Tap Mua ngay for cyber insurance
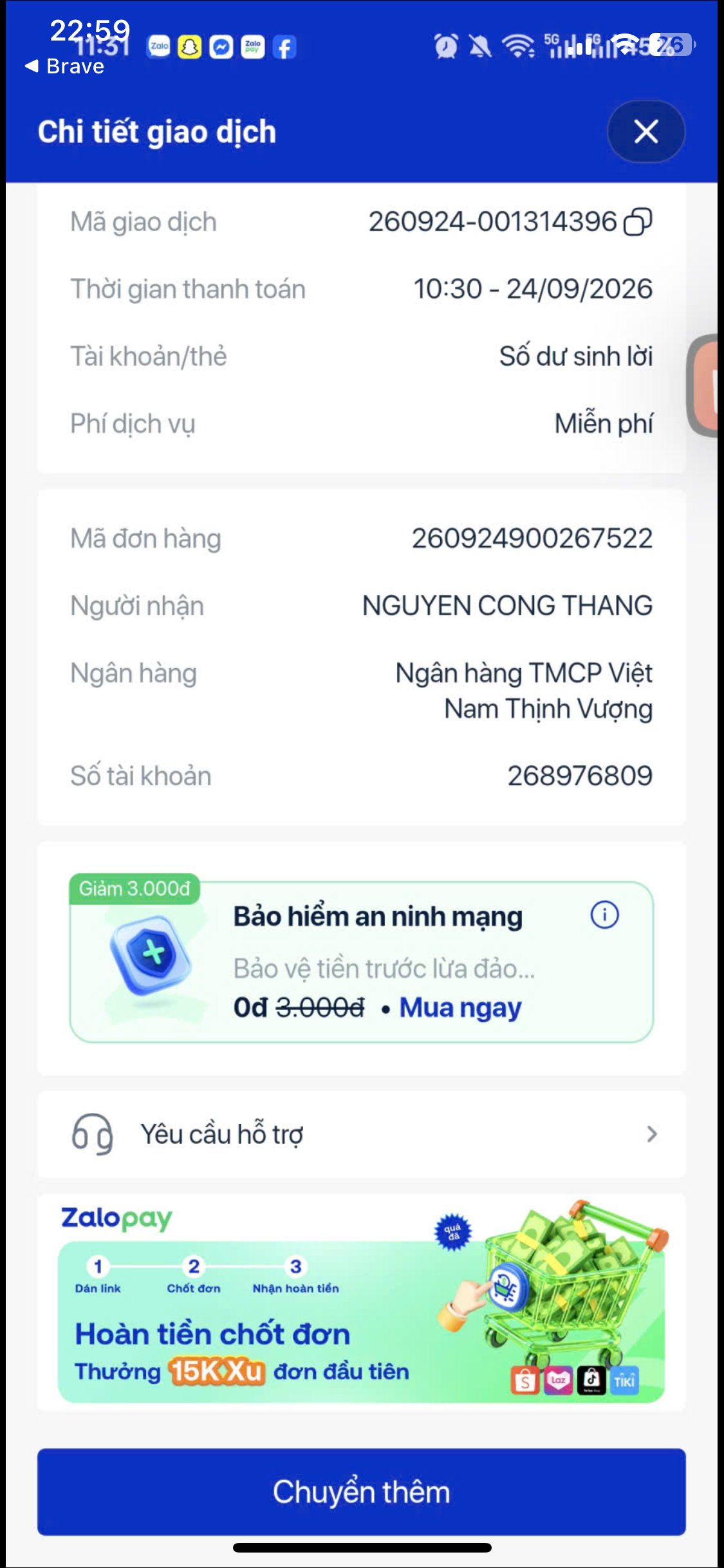 (460, 1008)
